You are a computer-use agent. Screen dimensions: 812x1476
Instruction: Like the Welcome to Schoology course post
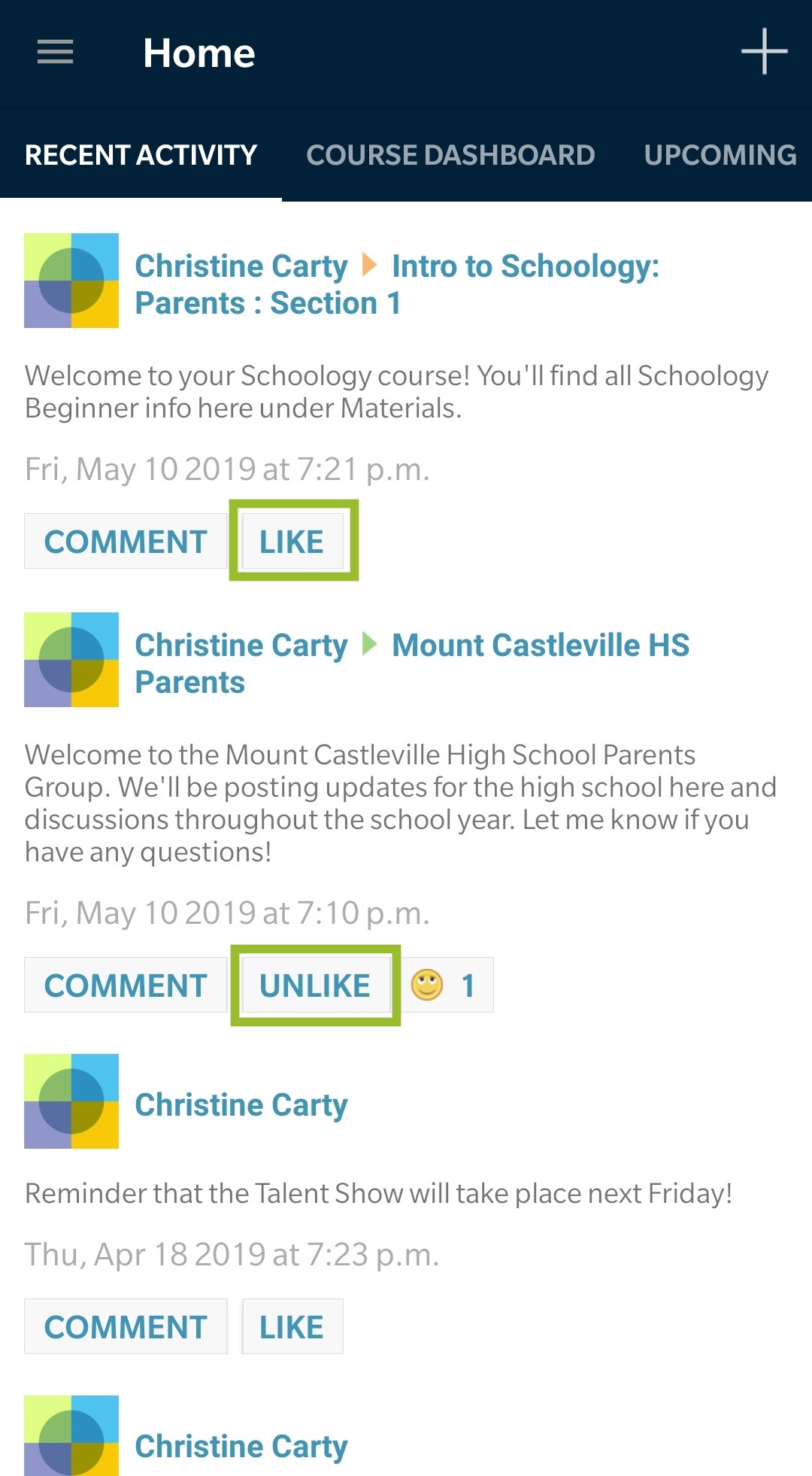coord(292,542)
